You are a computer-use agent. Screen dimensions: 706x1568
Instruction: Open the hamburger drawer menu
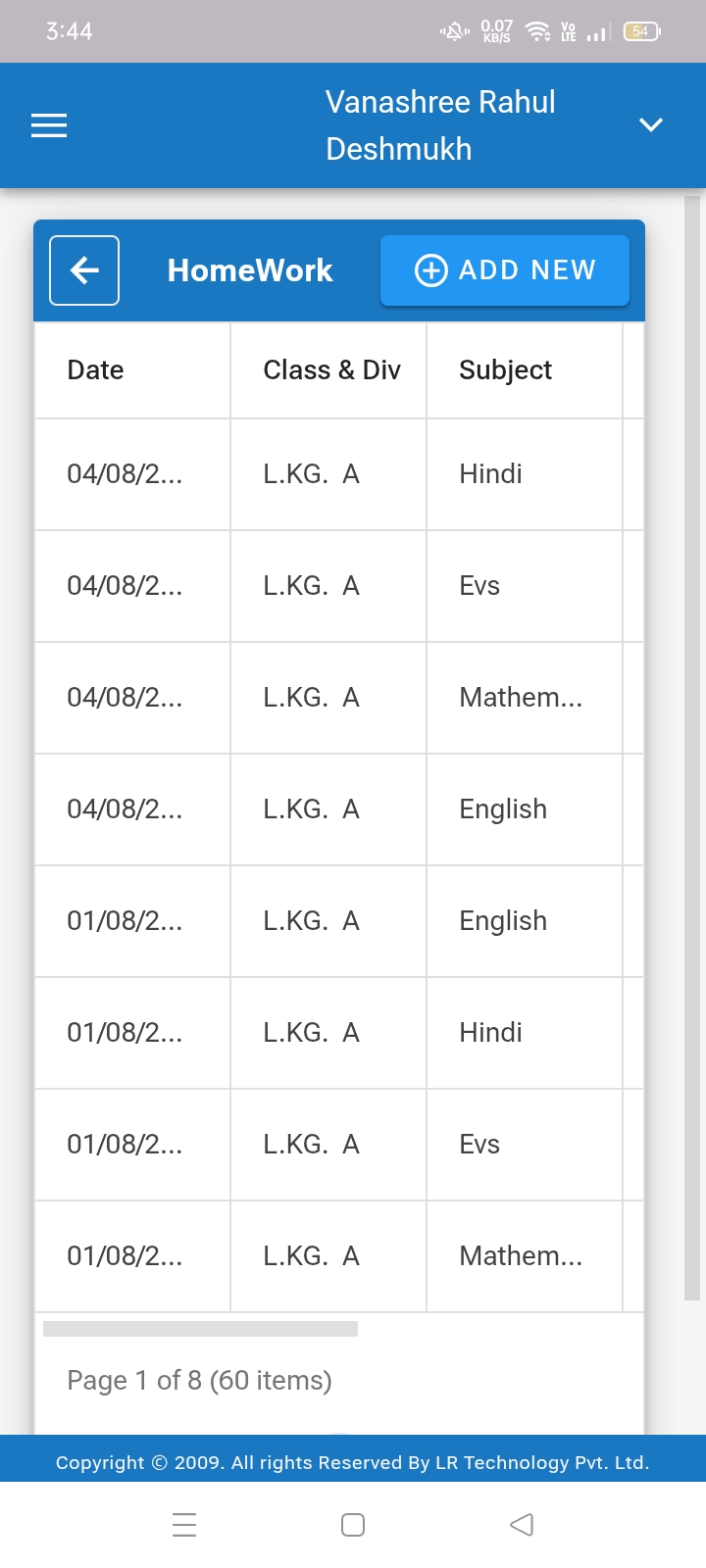49,125
